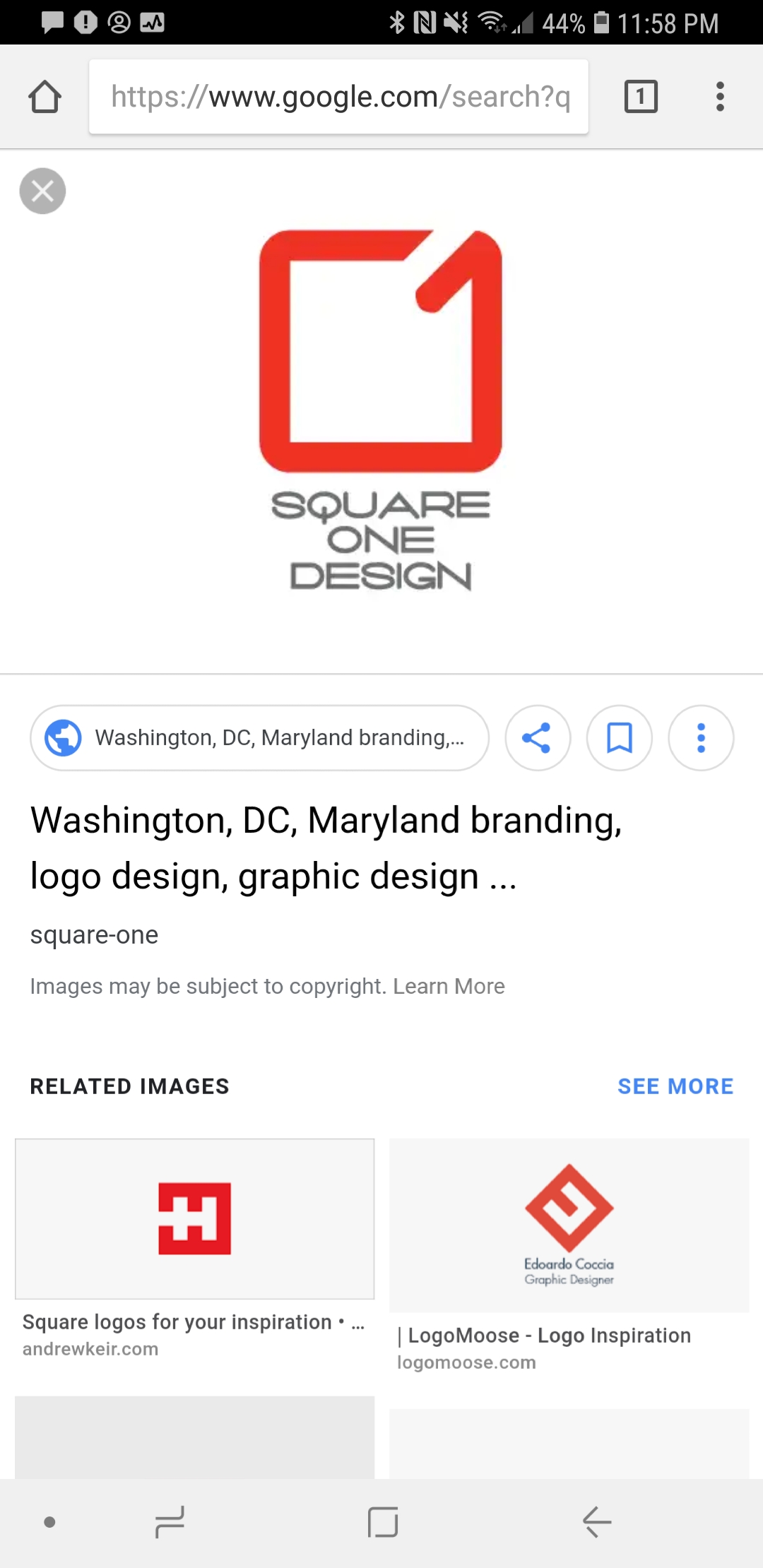Go to the browser home page
The image size is (763, 1568).
45,97
